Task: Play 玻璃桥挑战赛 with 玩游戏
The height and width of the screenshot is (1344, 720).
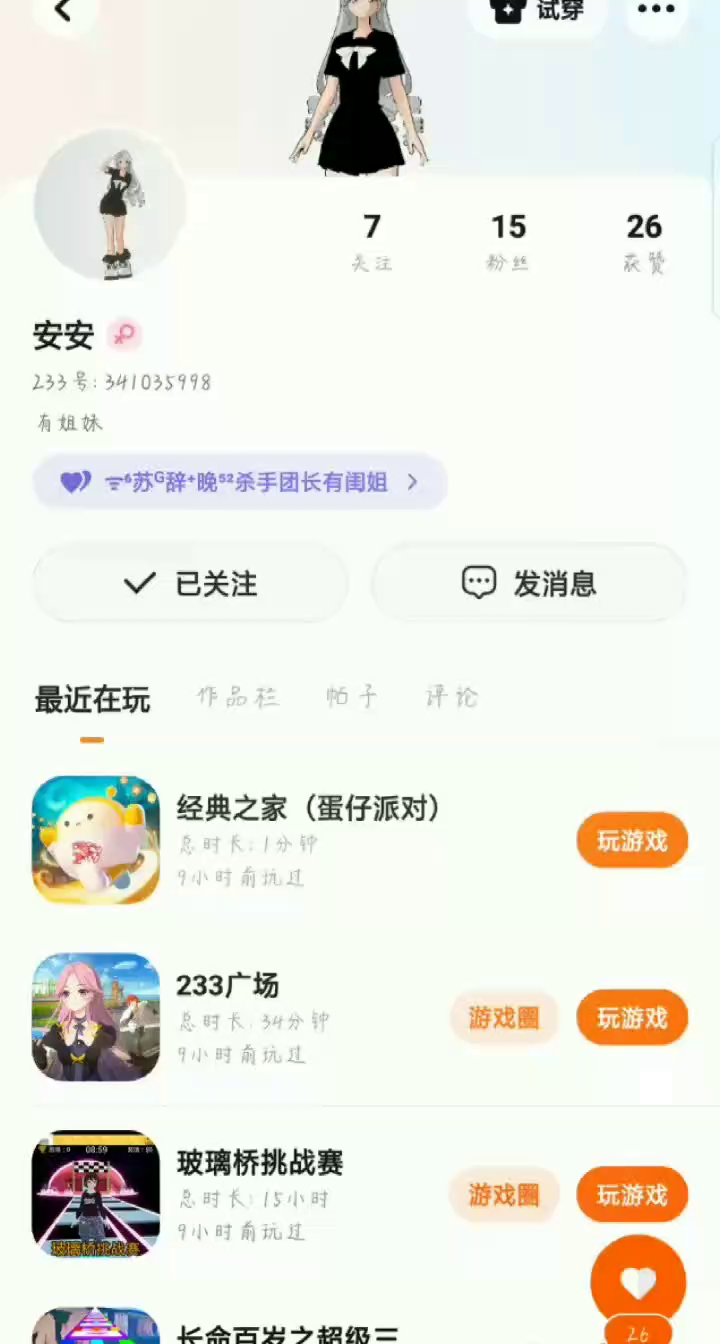Action: (x=632, y=1195)
